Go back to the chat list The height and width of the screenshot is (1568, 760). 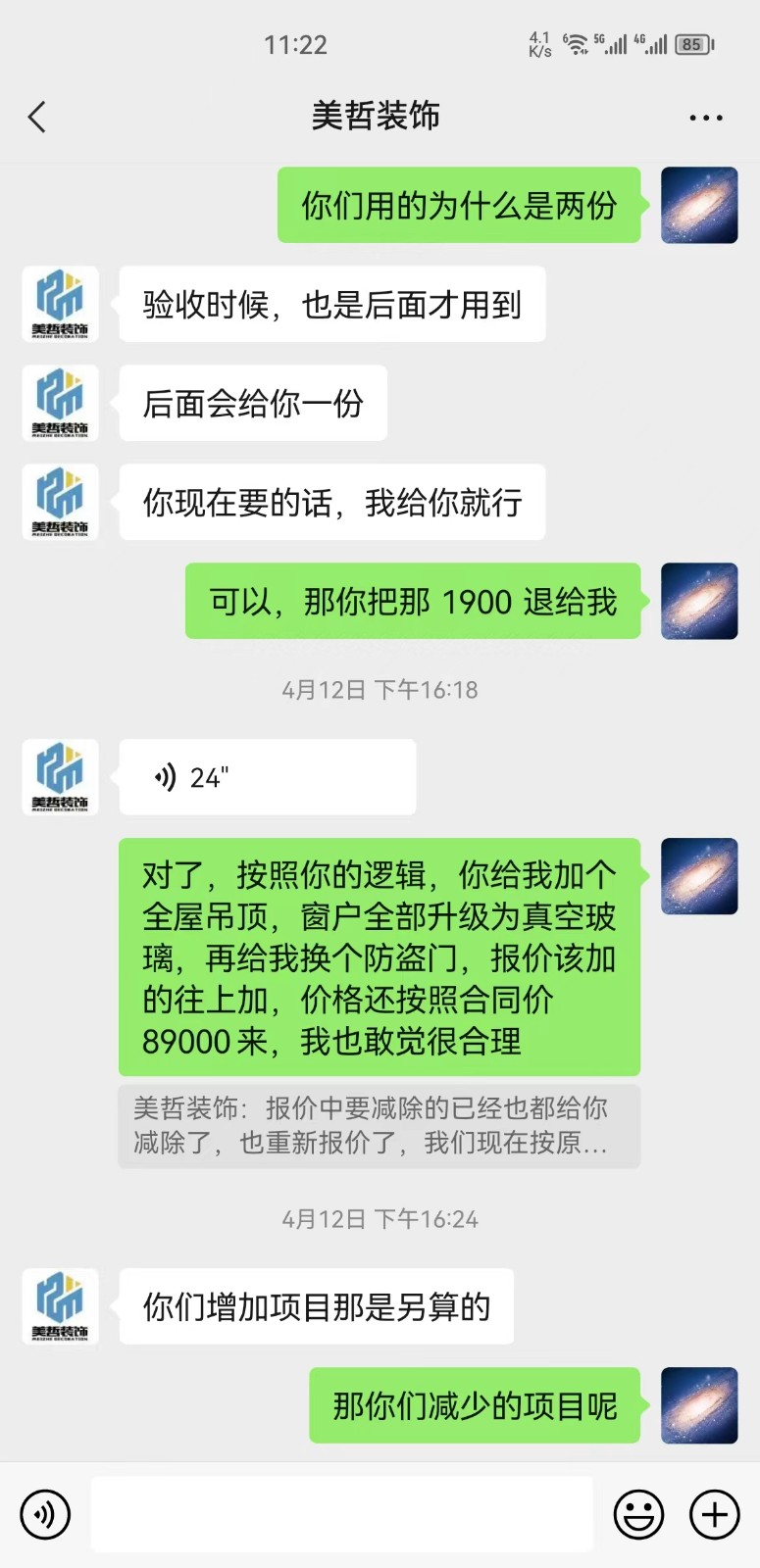[37, 118]
